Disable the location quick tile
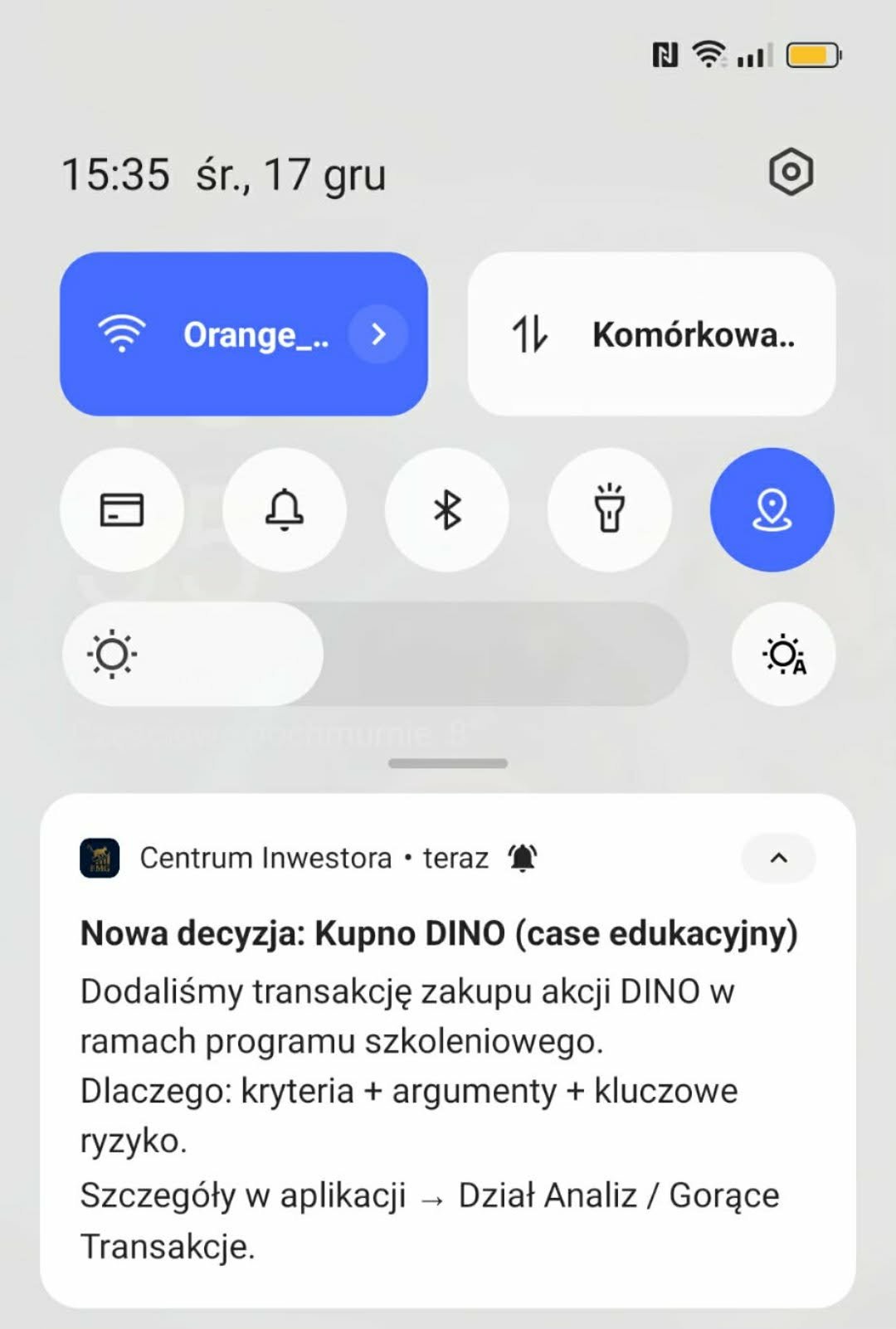 pyautogui.click(x=772, y=509)
